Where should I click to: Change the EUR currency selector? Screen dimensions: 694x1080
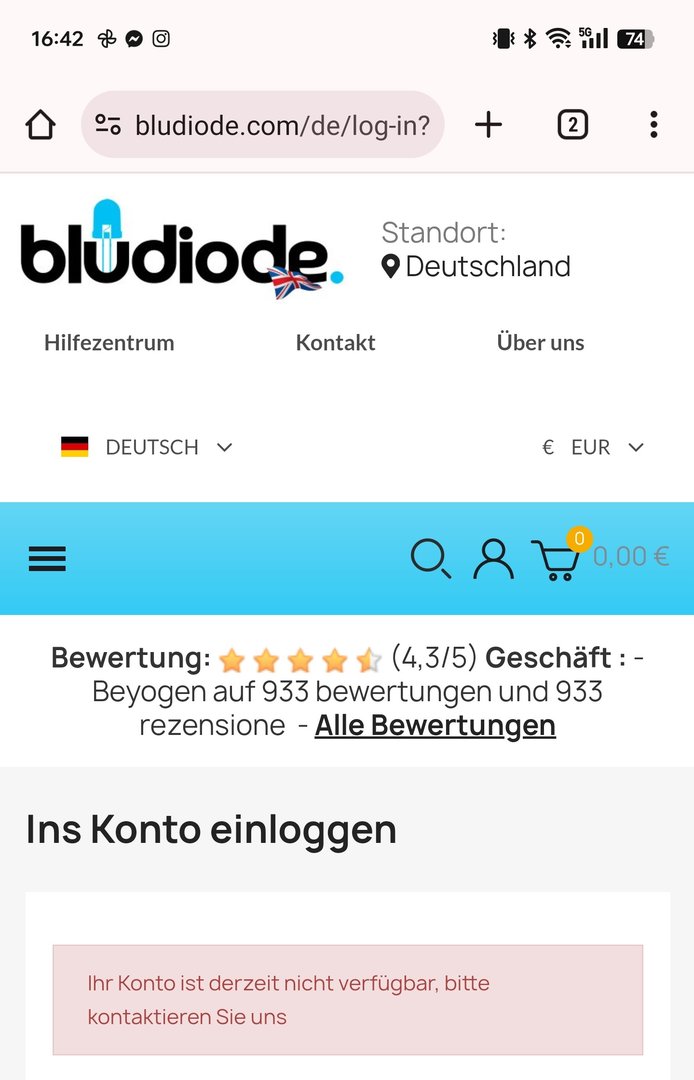pyautogui.click(x=593, y=447)
